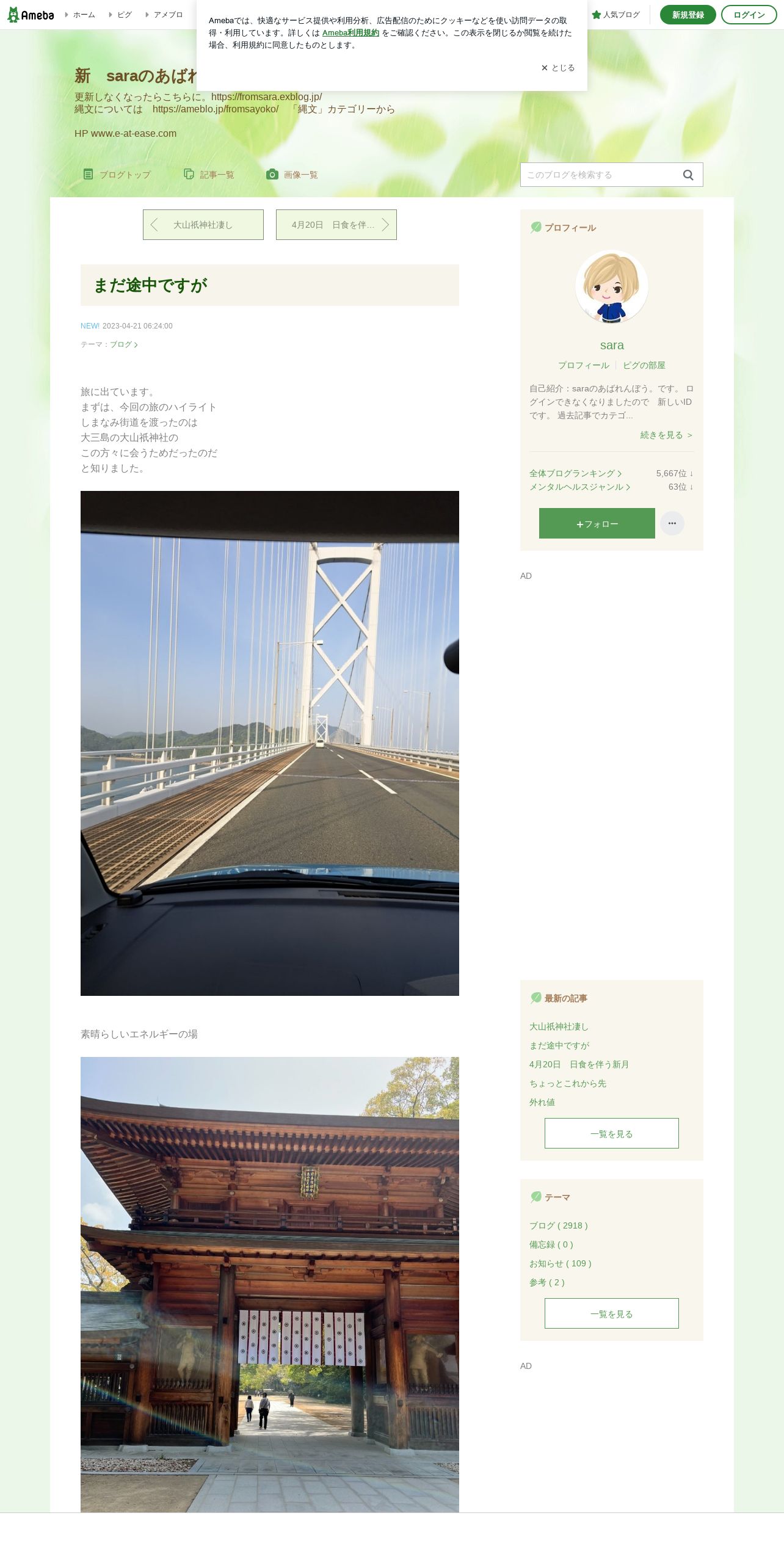Tap the 新規登録 button

point(688,15)
